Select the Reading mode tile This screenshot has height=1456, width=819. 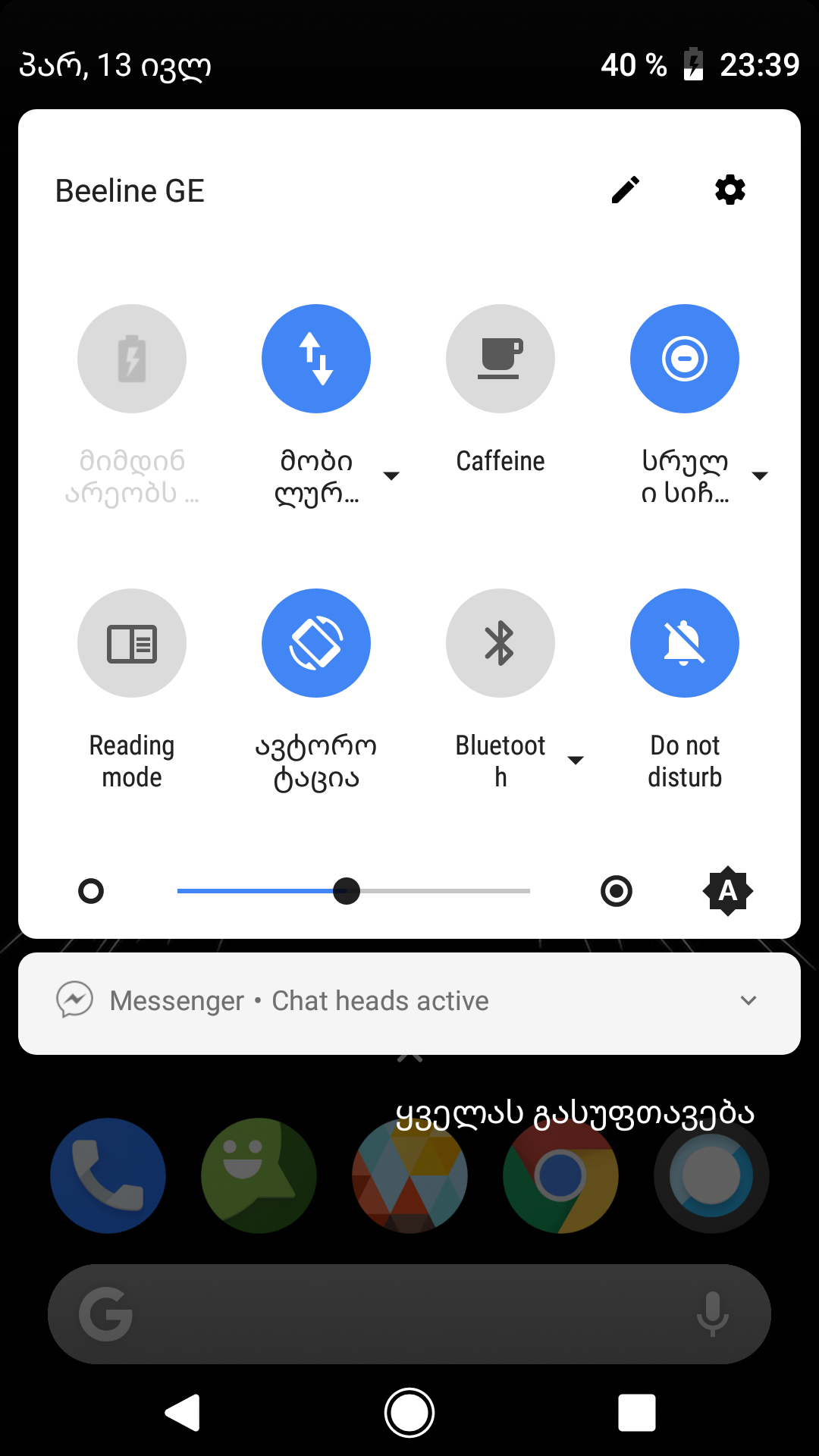coord(131,642)
